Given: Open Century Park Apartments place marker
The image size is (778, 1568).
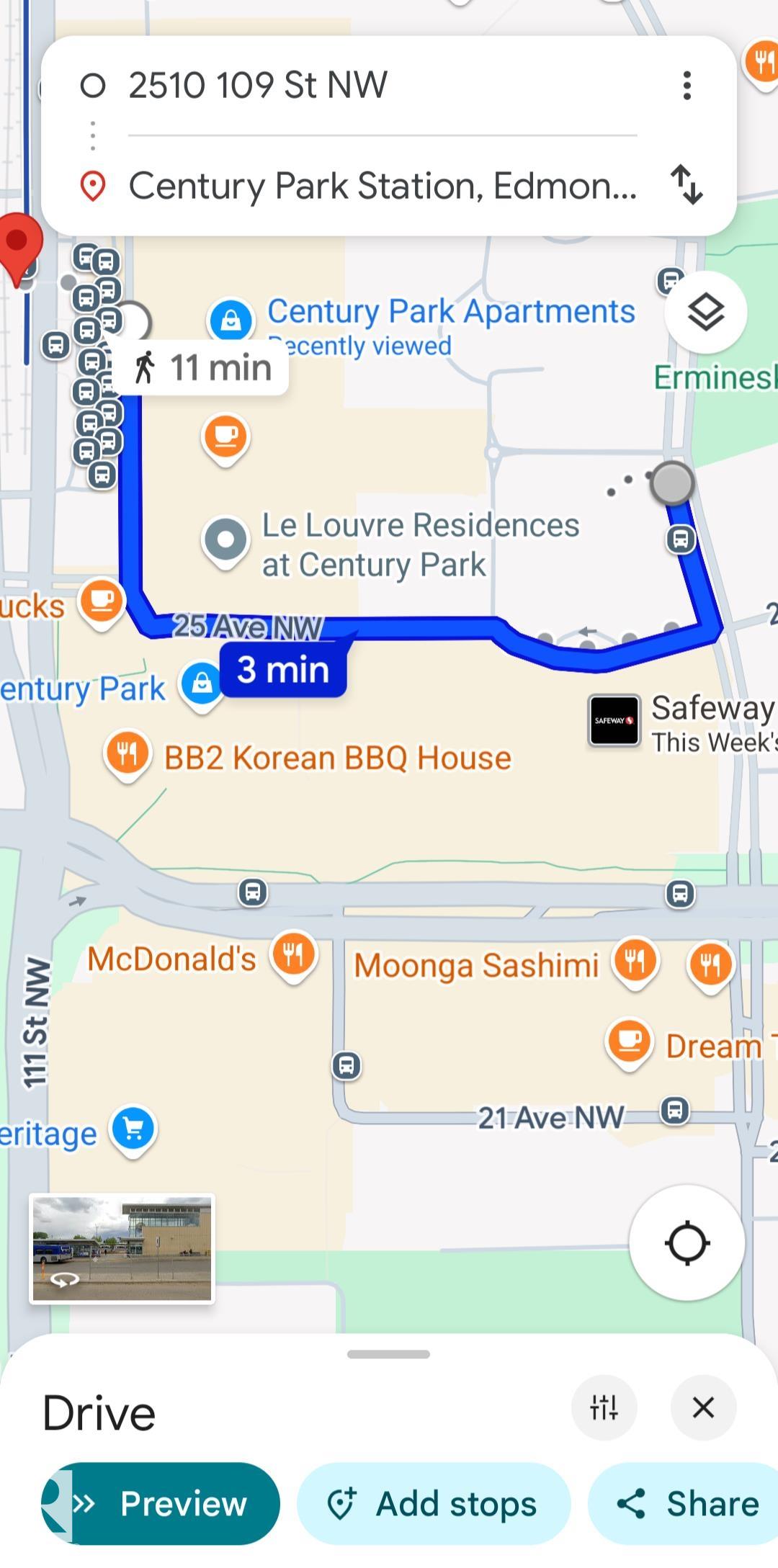Looking at the screenshot, I should 231,318.
